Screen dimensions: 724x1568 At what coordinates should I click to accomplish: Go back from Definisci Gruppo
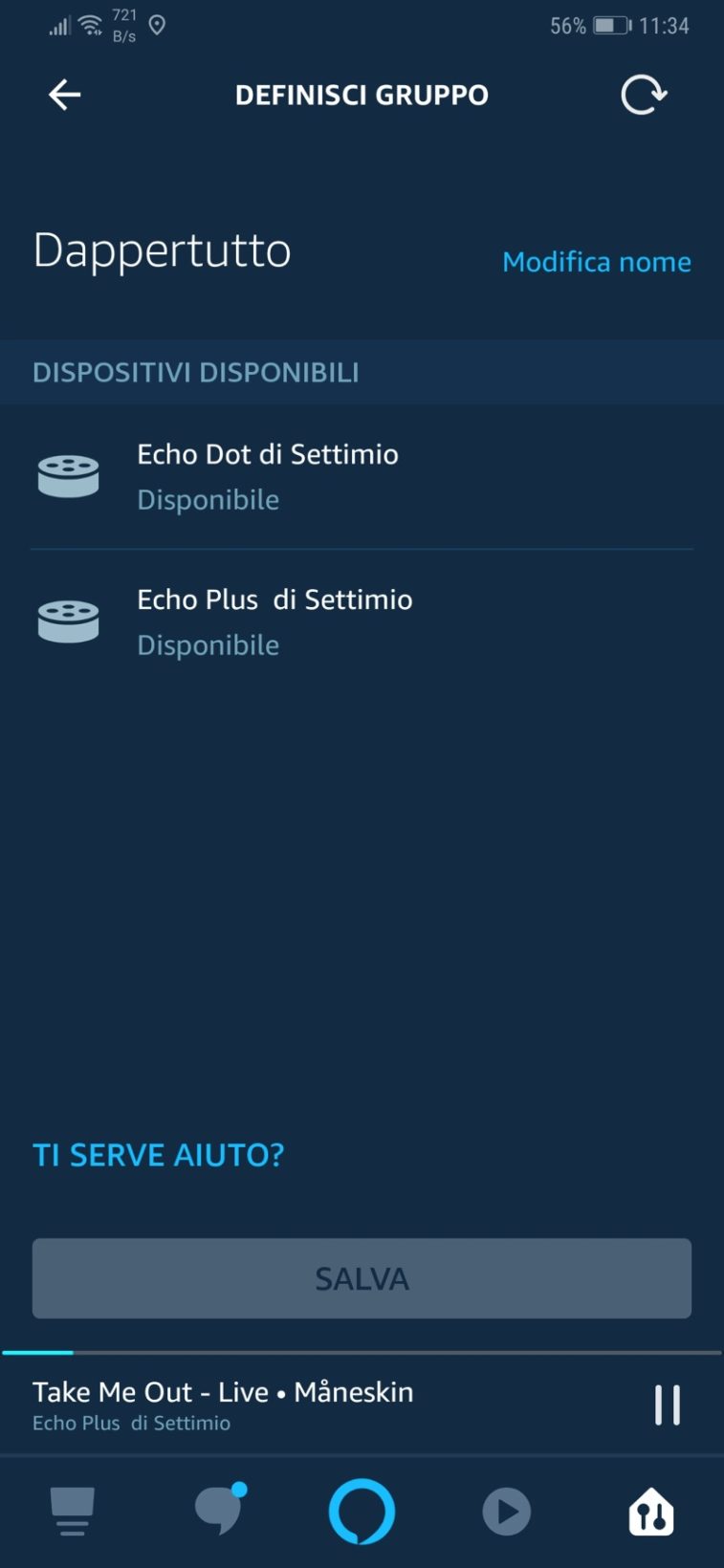65,95
